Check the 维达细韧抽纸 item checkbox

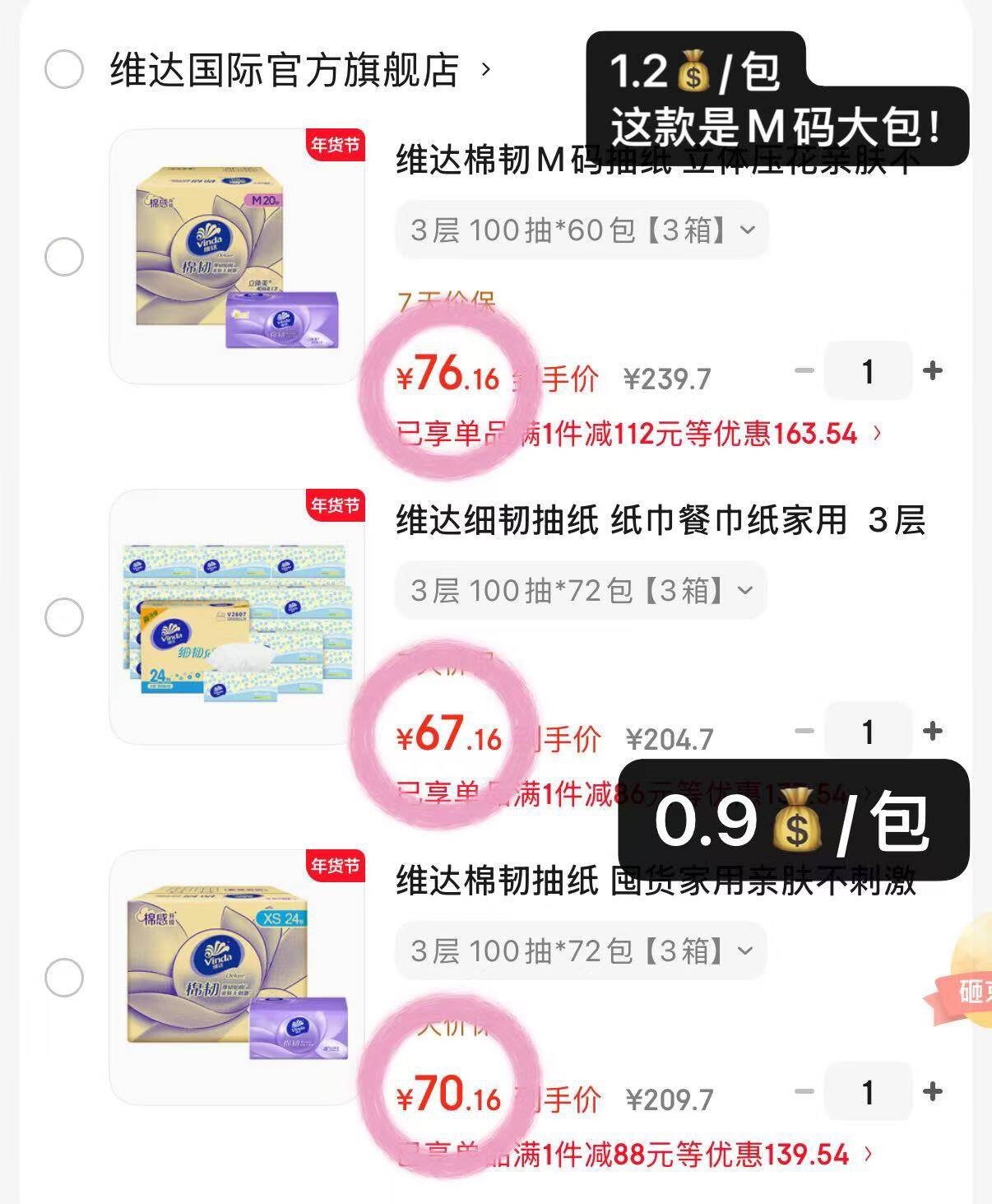tap(64, 617)
